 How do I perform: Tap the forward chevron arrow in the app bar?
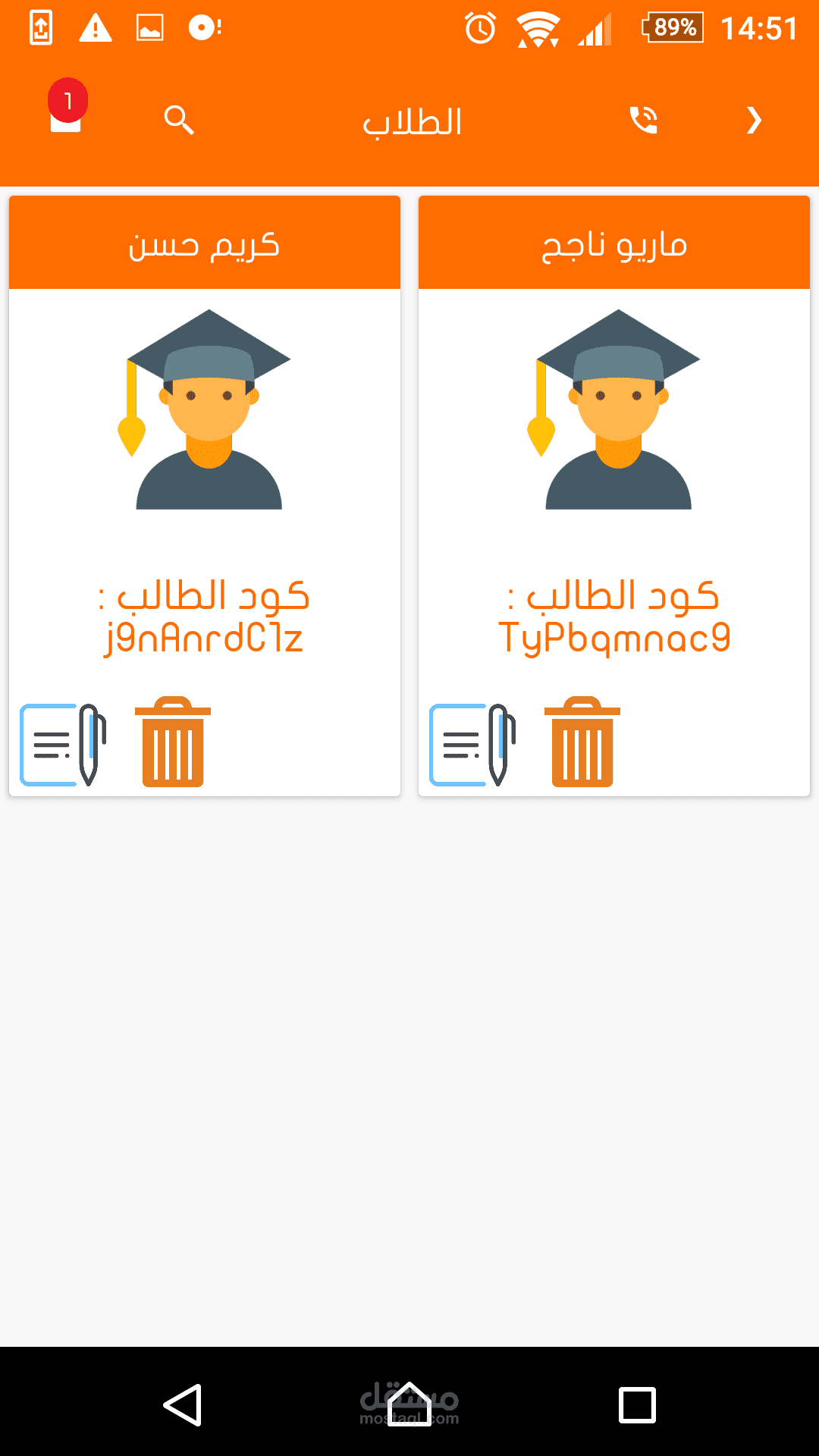pyautogui.click(x=753, y=120)
